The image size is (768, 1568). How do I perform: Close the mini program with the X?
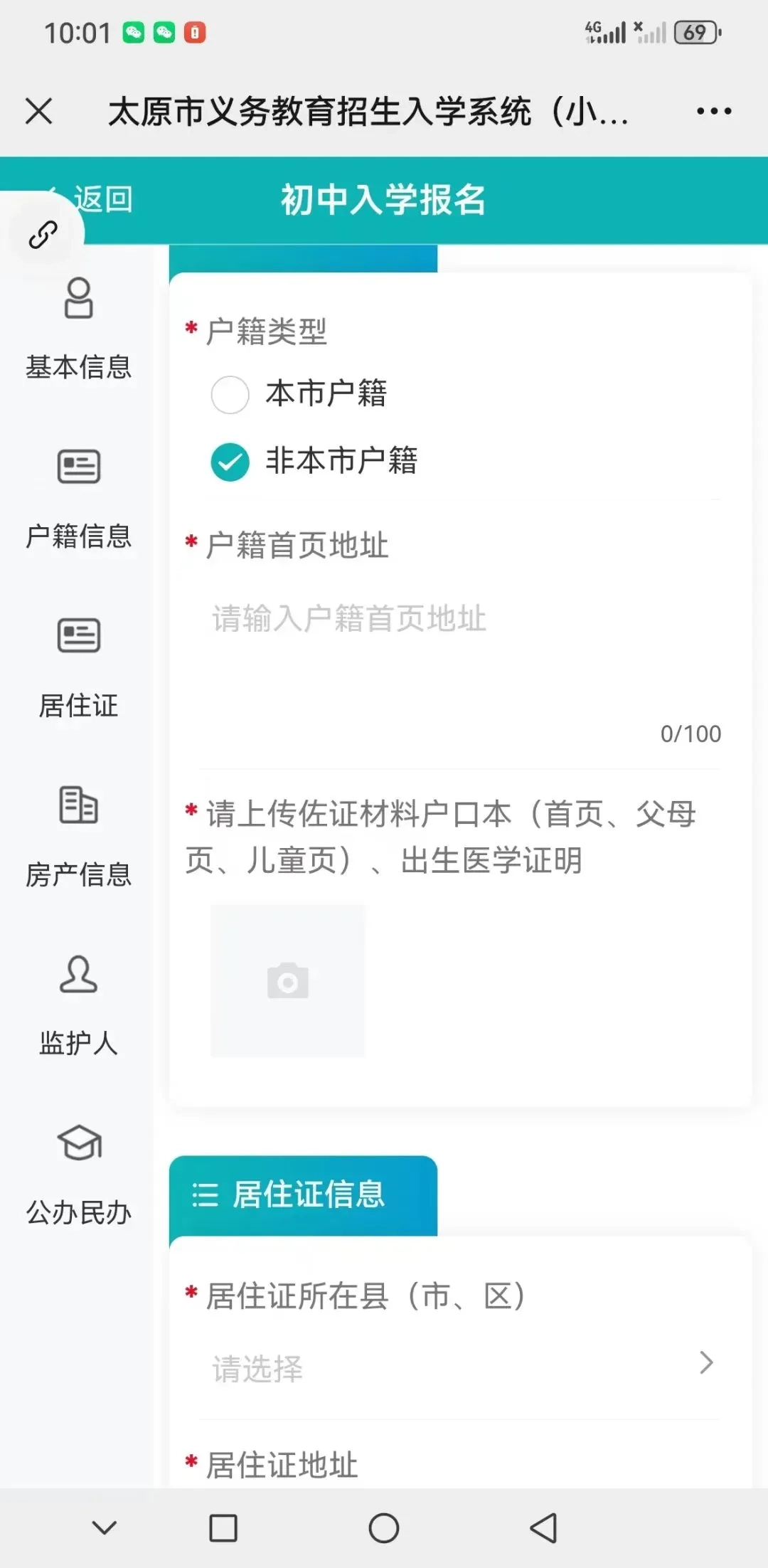pyautogui.click(x=39, y=111)
